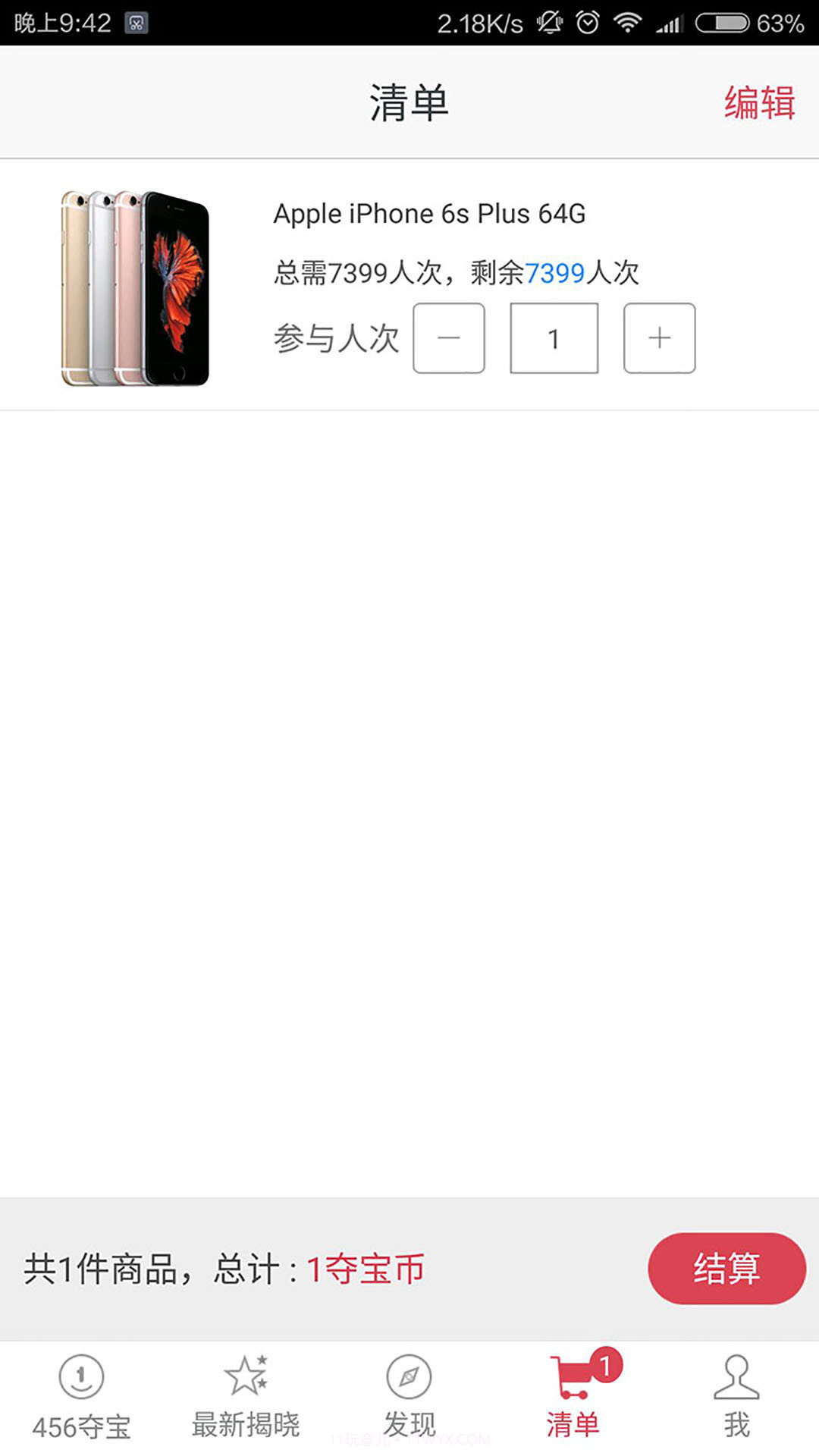Tap 编辑 to edit the list
Screen dimensions: 819x1456
coord(758,102)
